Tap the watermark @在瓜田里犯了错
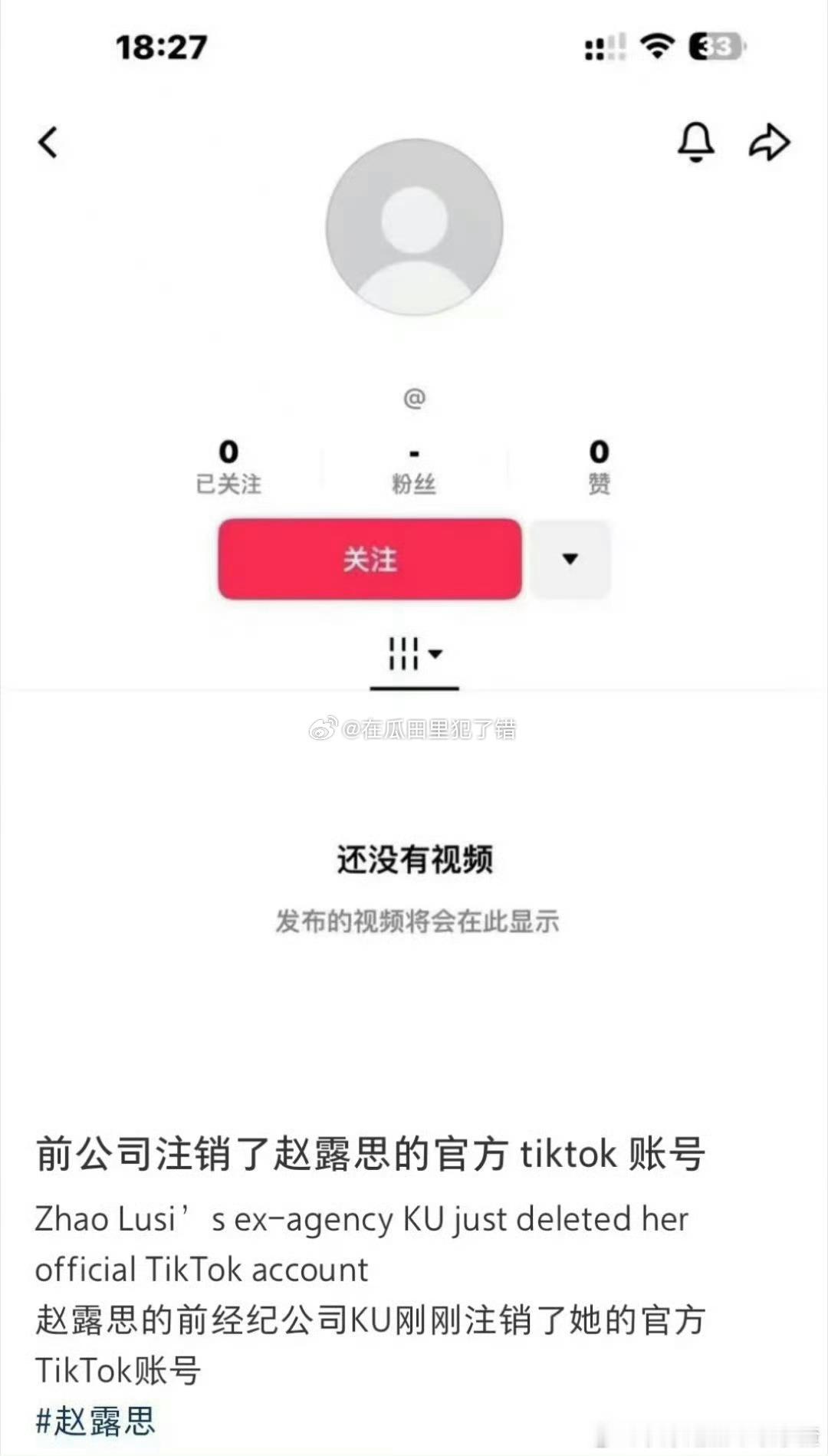 [414, 730]
